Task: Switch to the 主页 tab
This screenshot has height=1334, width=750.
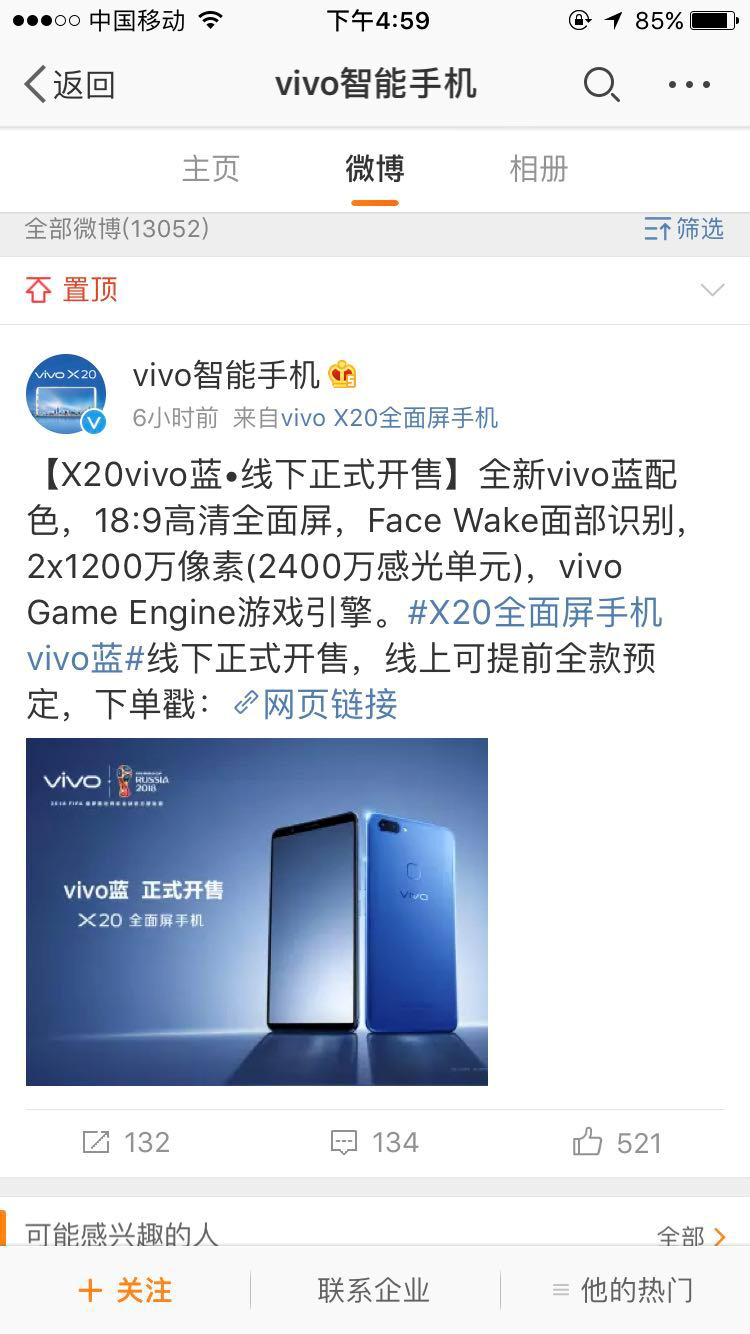Action: [x=211, y=169]
